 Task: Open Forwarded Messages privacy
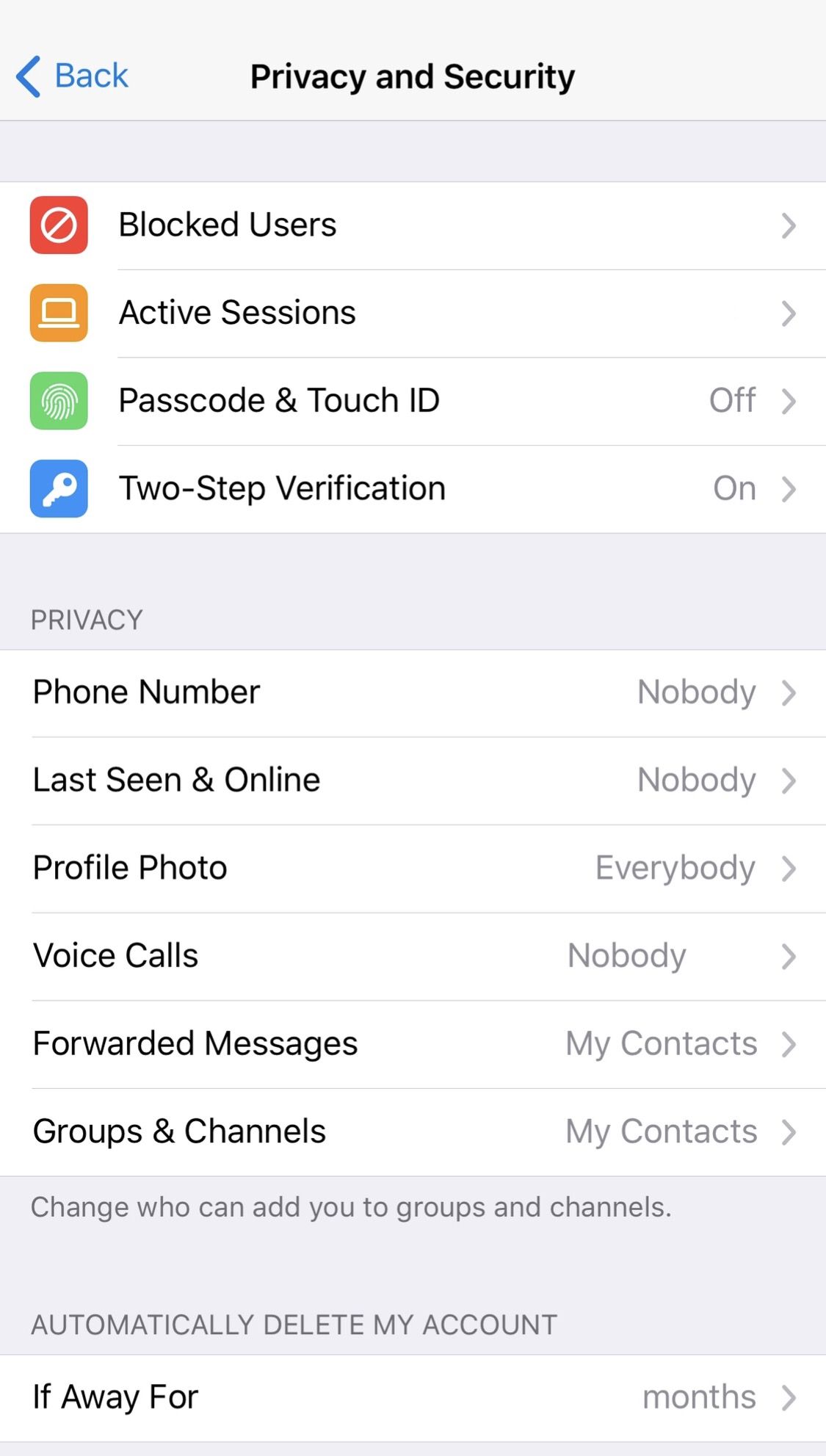point(413,1044)
